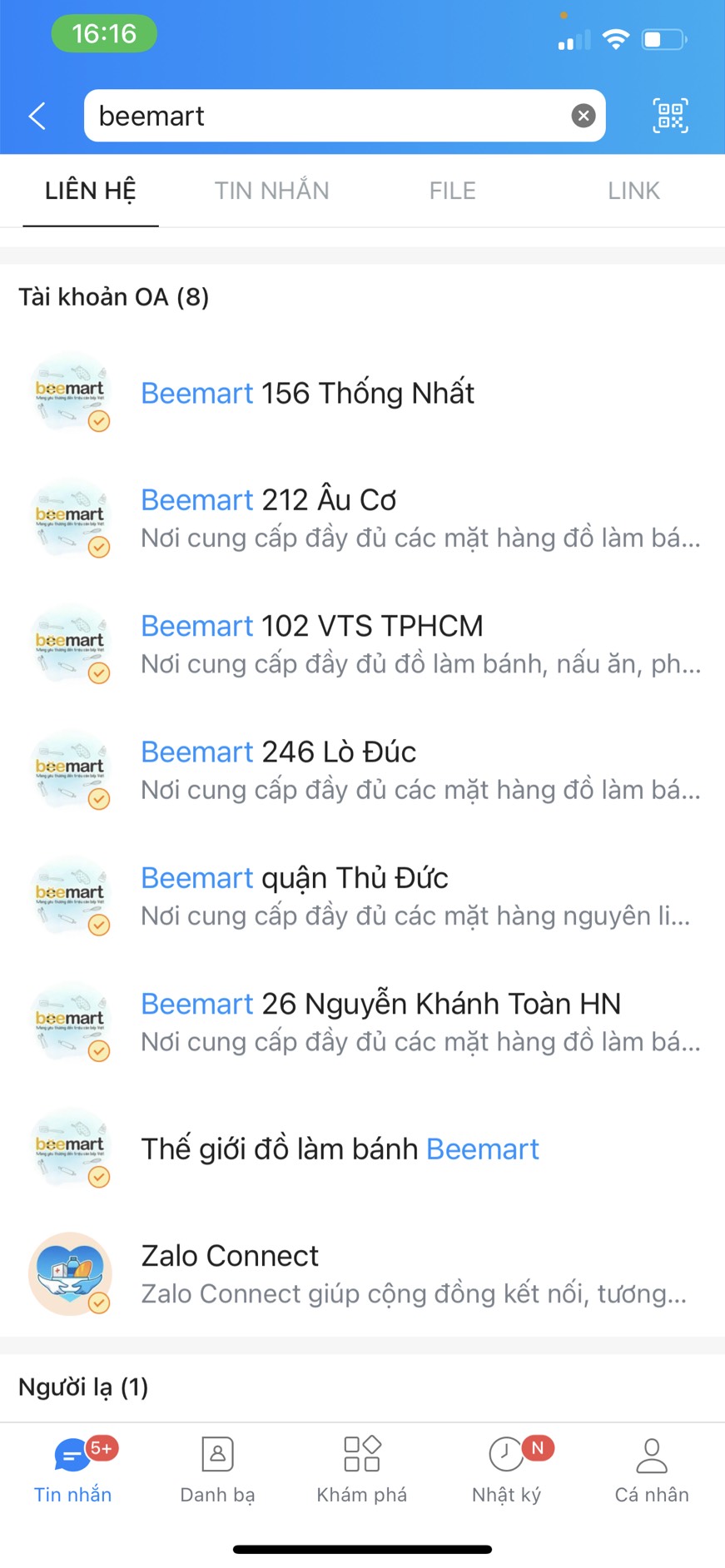Switch to the TIN NHẮN tab
Screen dimensions: 725x1568
(271, 191)
